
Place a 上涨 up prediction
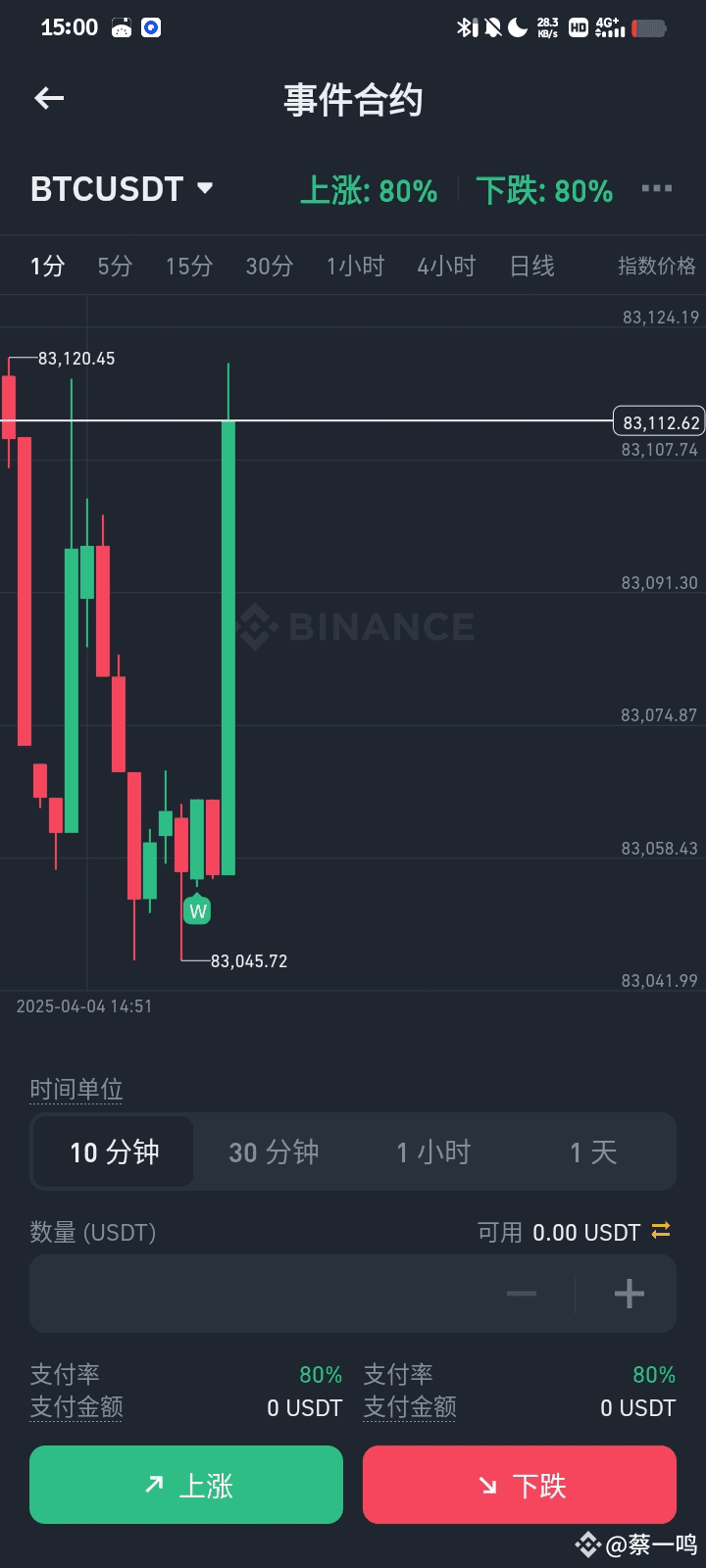186,1485
